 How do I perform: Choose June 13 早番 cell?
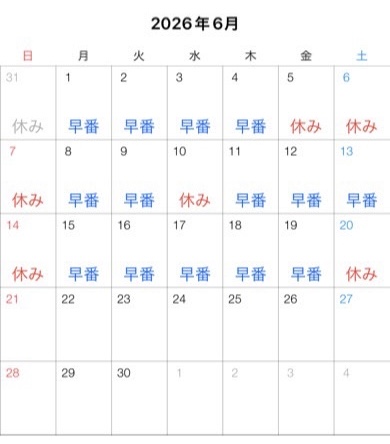point(362,177)
